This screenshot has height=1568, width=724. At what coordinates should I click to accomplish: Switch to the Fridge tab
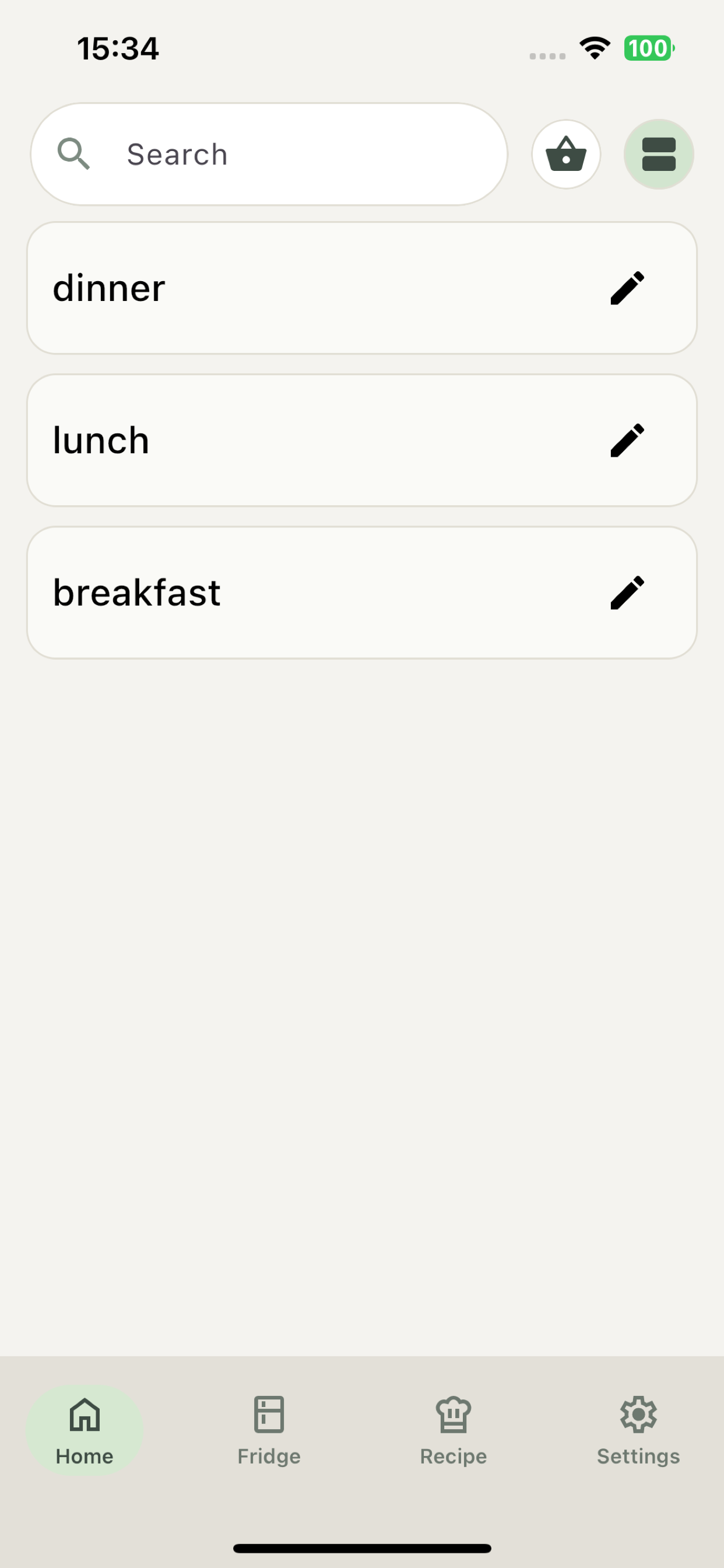[269, 1430]
